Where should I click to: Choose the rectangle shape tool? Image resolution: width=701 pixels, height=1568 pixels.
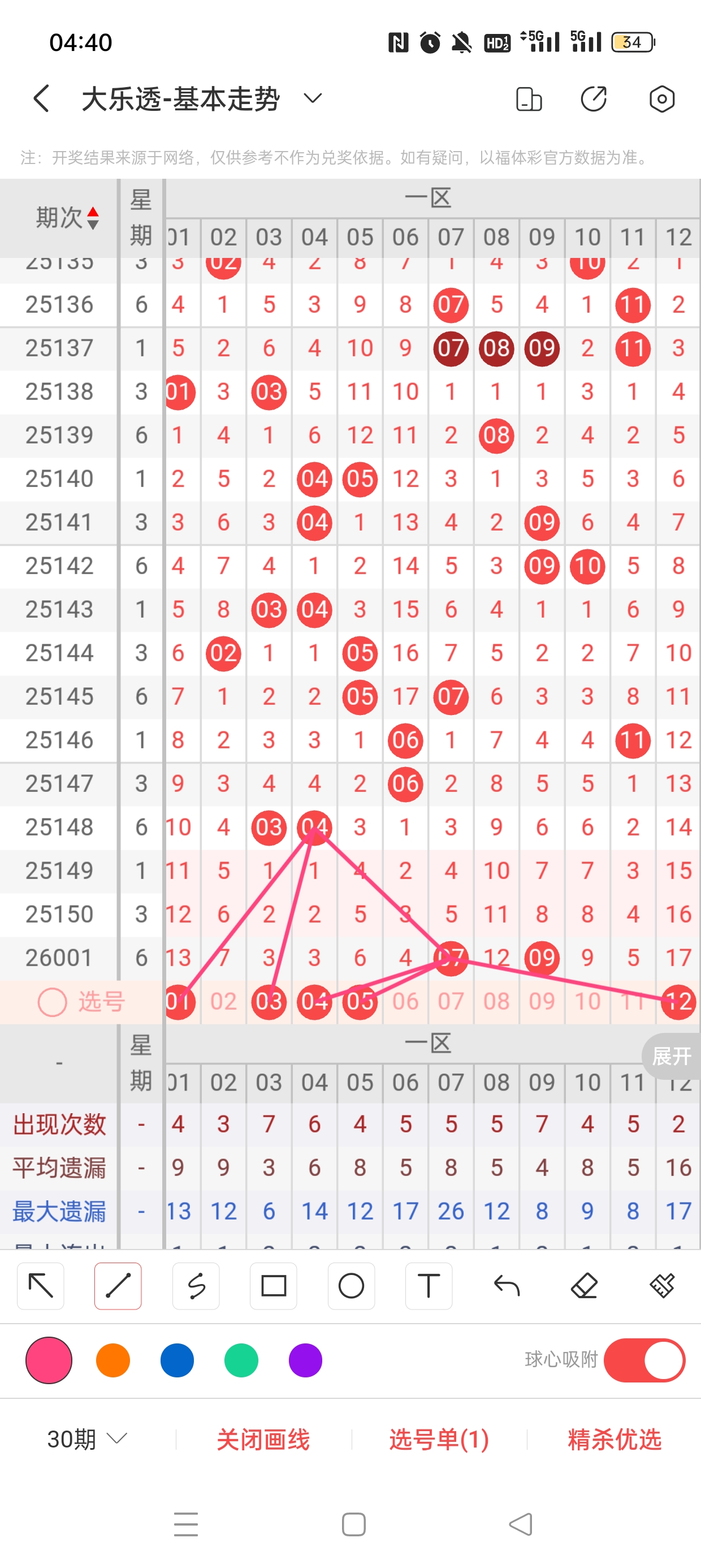click(x=273, y=1286)
